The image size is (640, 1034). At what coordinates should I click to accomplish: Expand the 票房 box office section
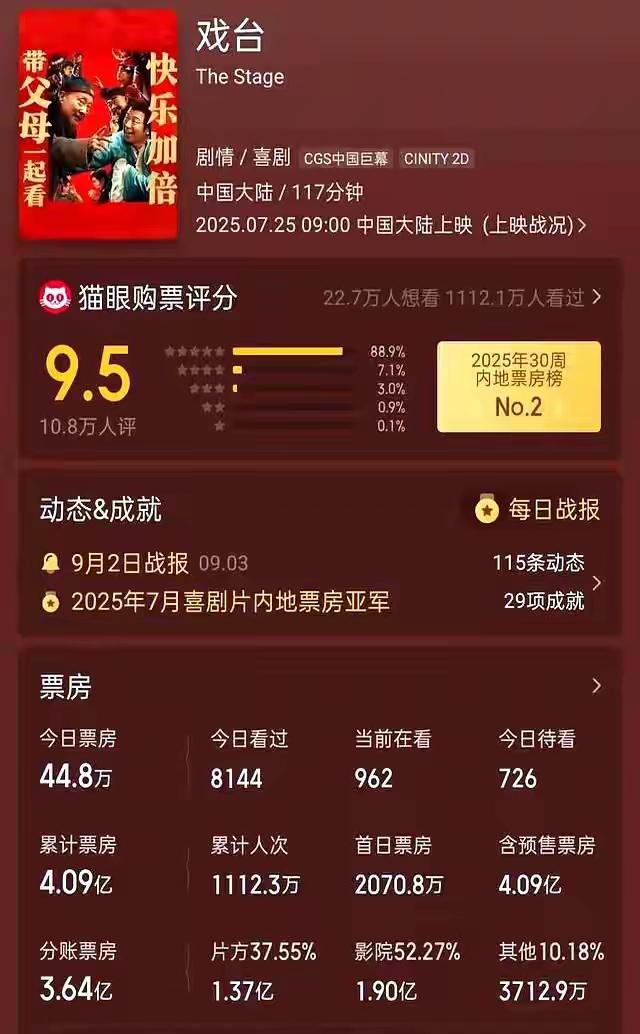coord(596,686)
